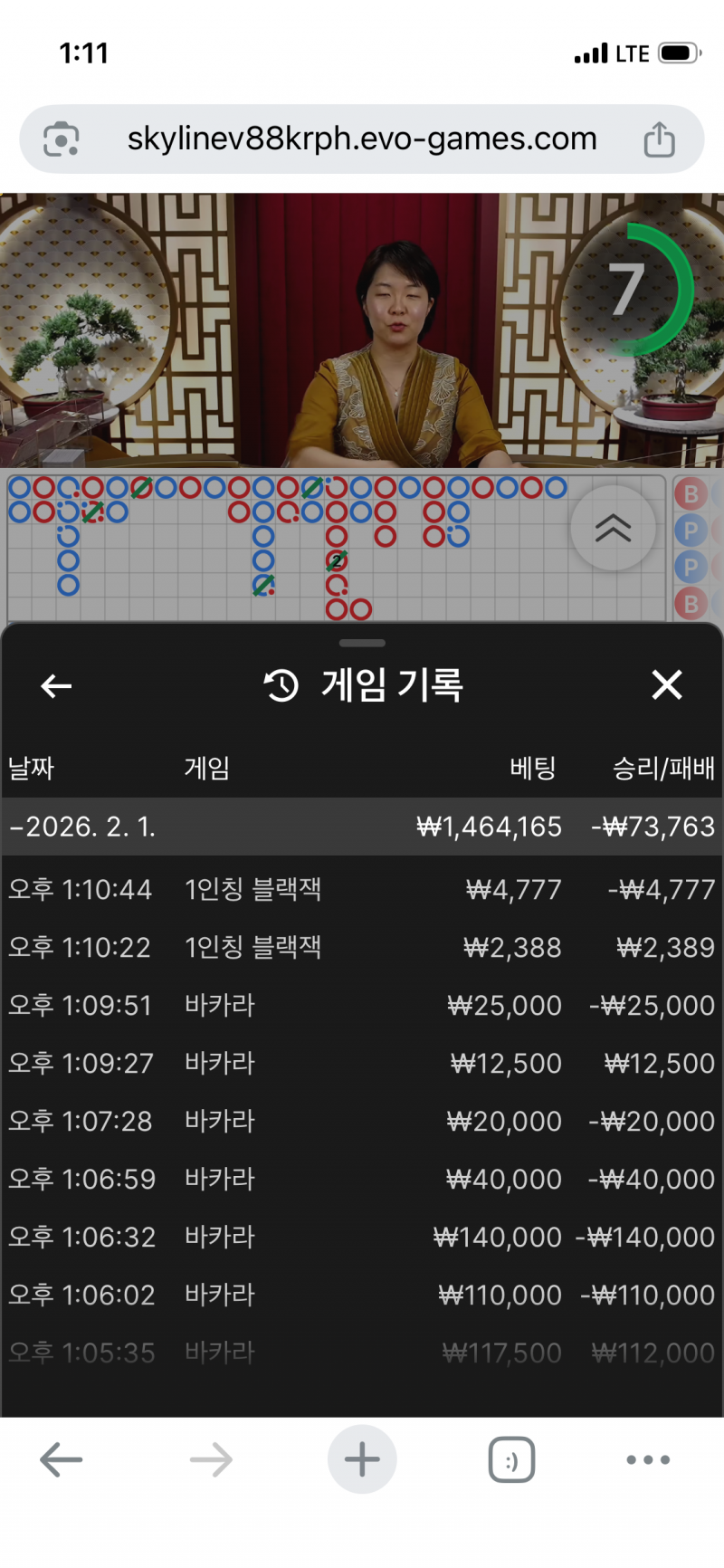Go back from 게임 기록 panel
Image resolution: width=724 pixels, height=1568 pixels.
point(56,686)
